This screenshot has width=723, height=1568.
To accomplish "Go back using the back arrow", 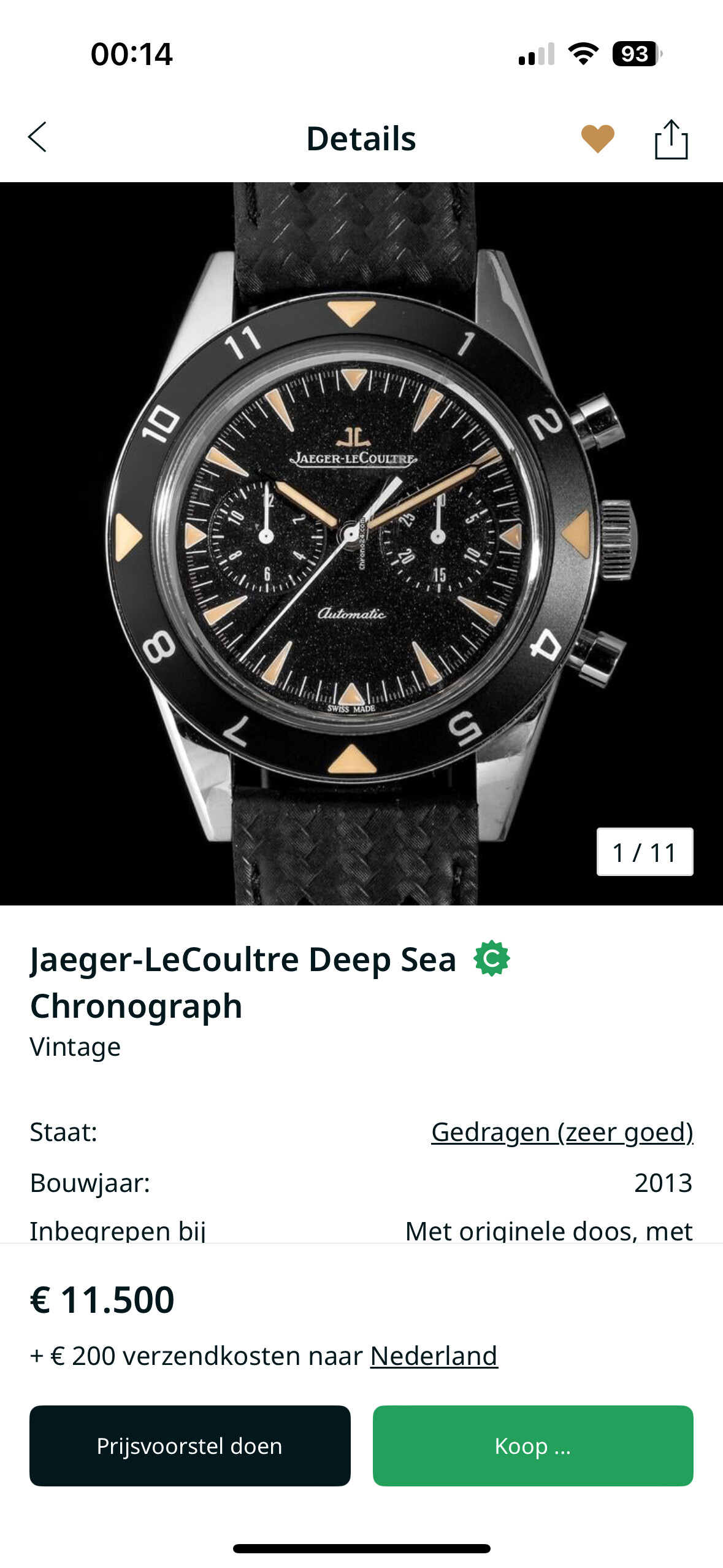I will coord(37,137).
